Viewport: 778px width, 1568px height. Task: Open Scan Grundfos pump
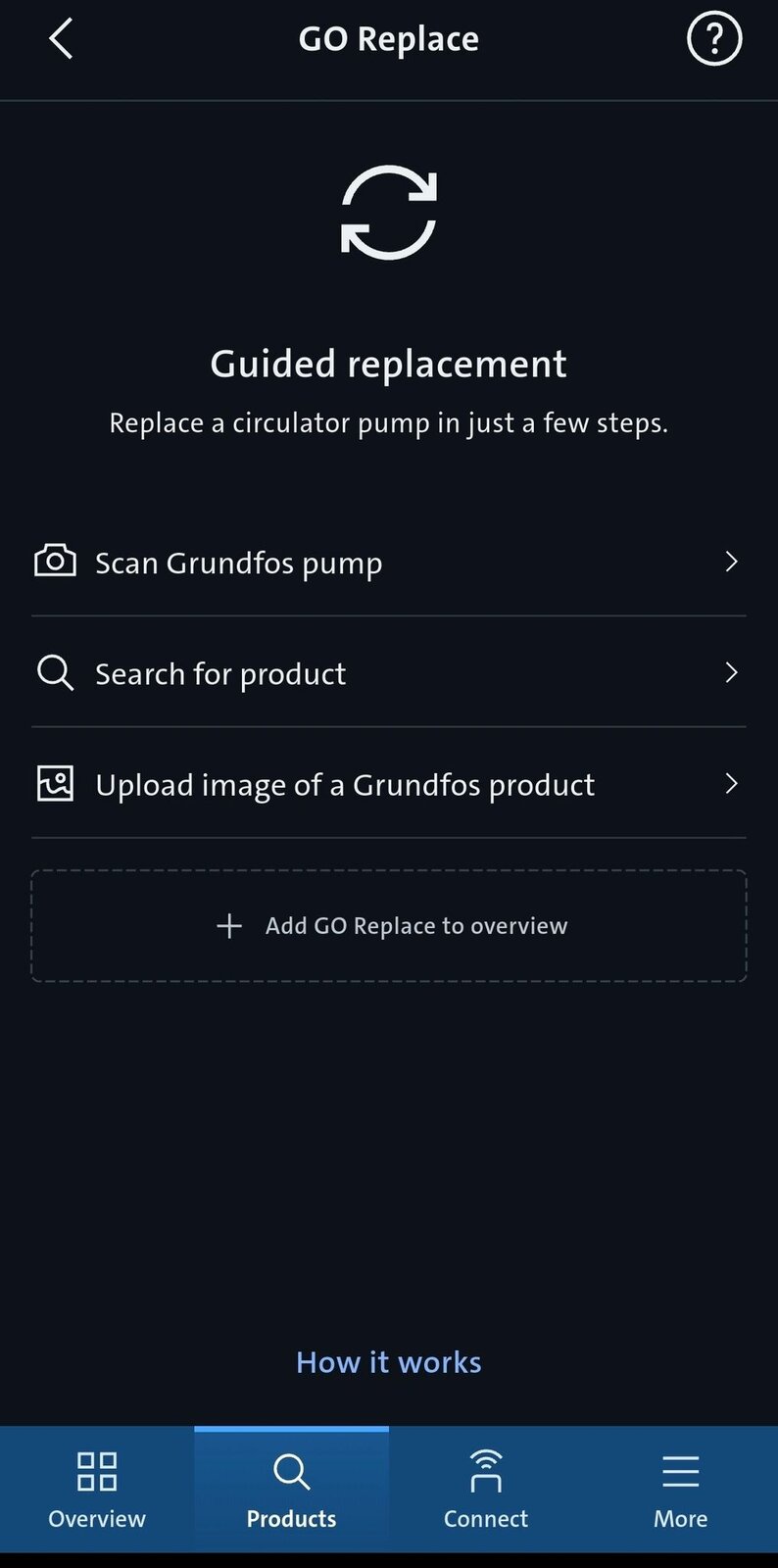[x=388, y=563]
